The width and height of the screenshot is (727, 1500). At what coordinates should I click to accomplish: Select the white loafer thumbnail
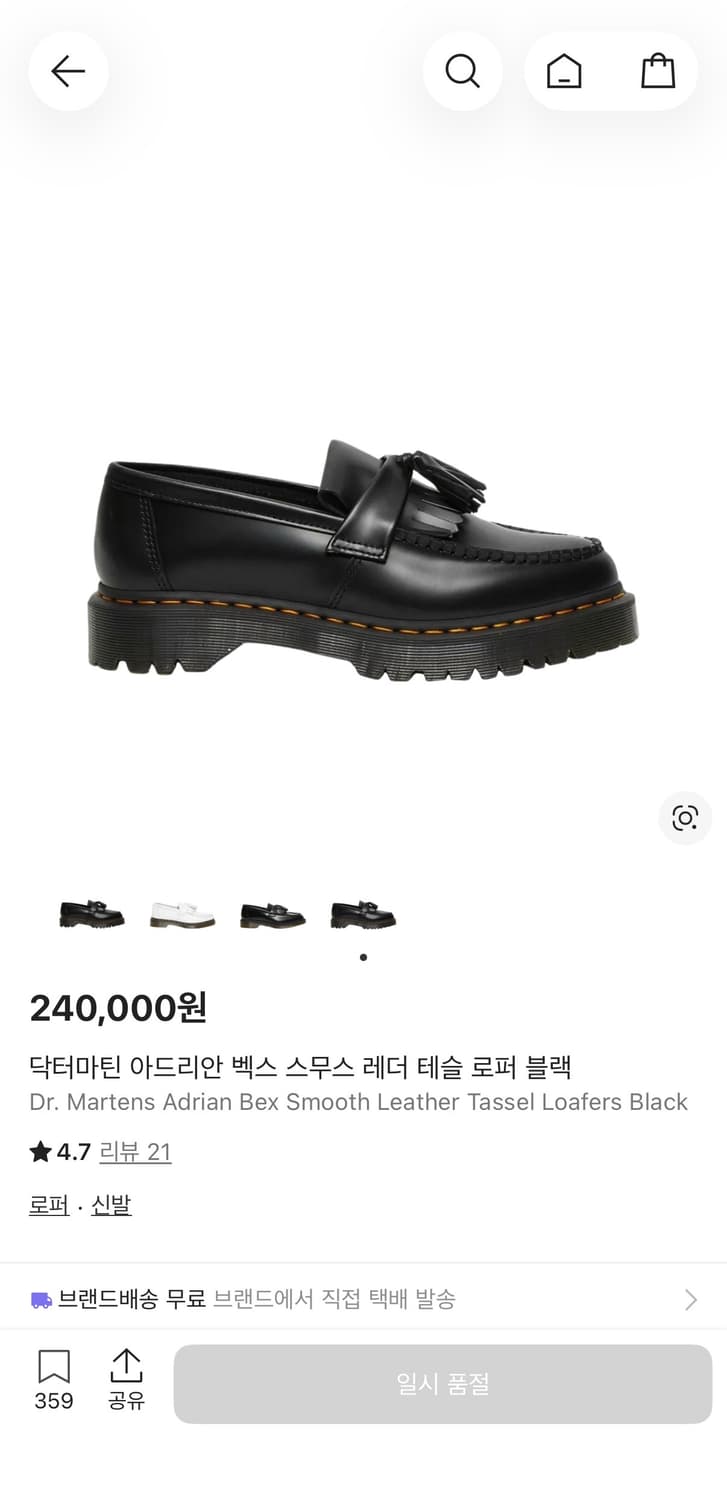[x=181, y=911]
